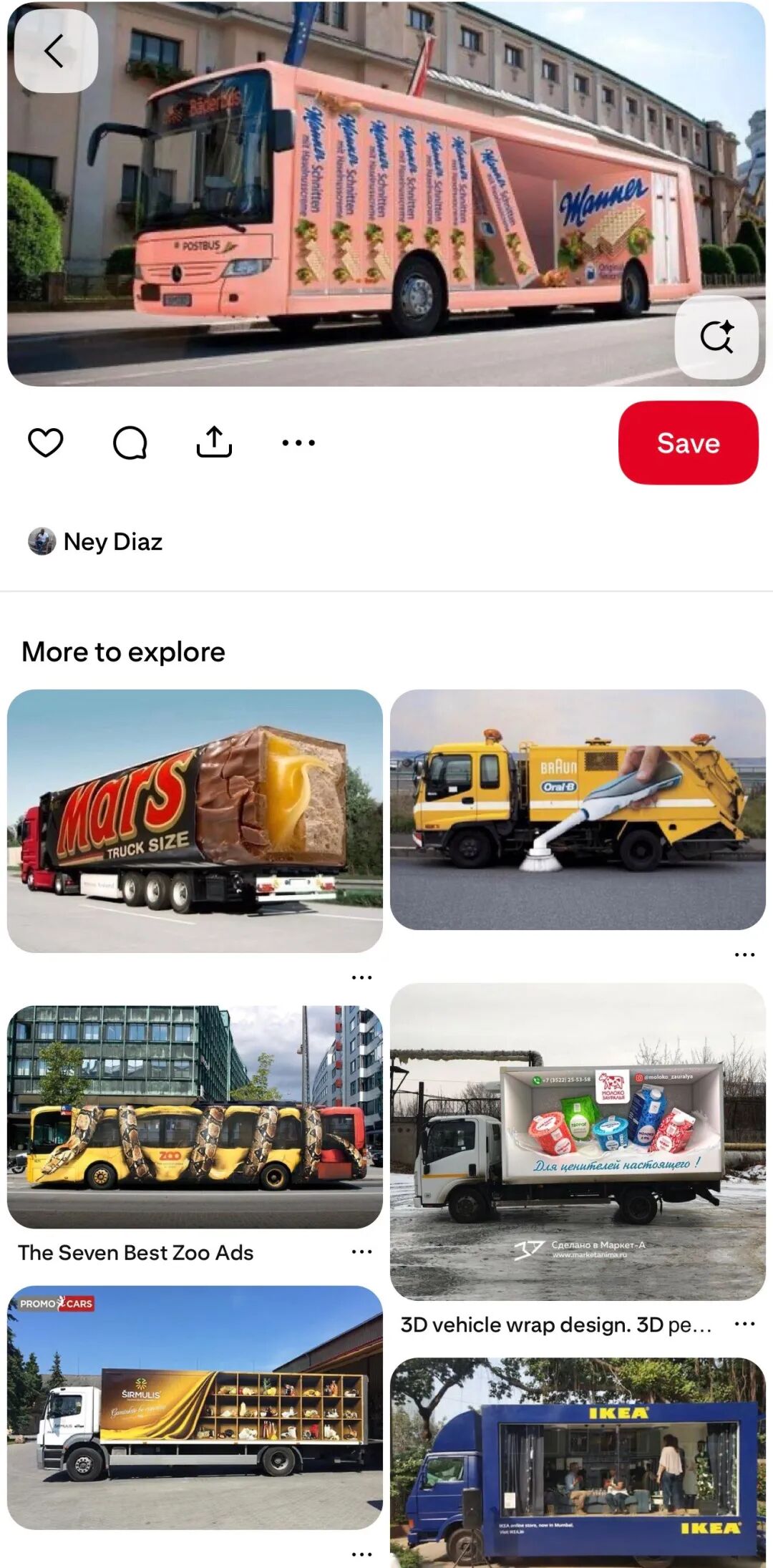The height and width of the screenshot is (1568, 773).
Task: Open visual search on the Manner bus image
Action: (716, 337)
